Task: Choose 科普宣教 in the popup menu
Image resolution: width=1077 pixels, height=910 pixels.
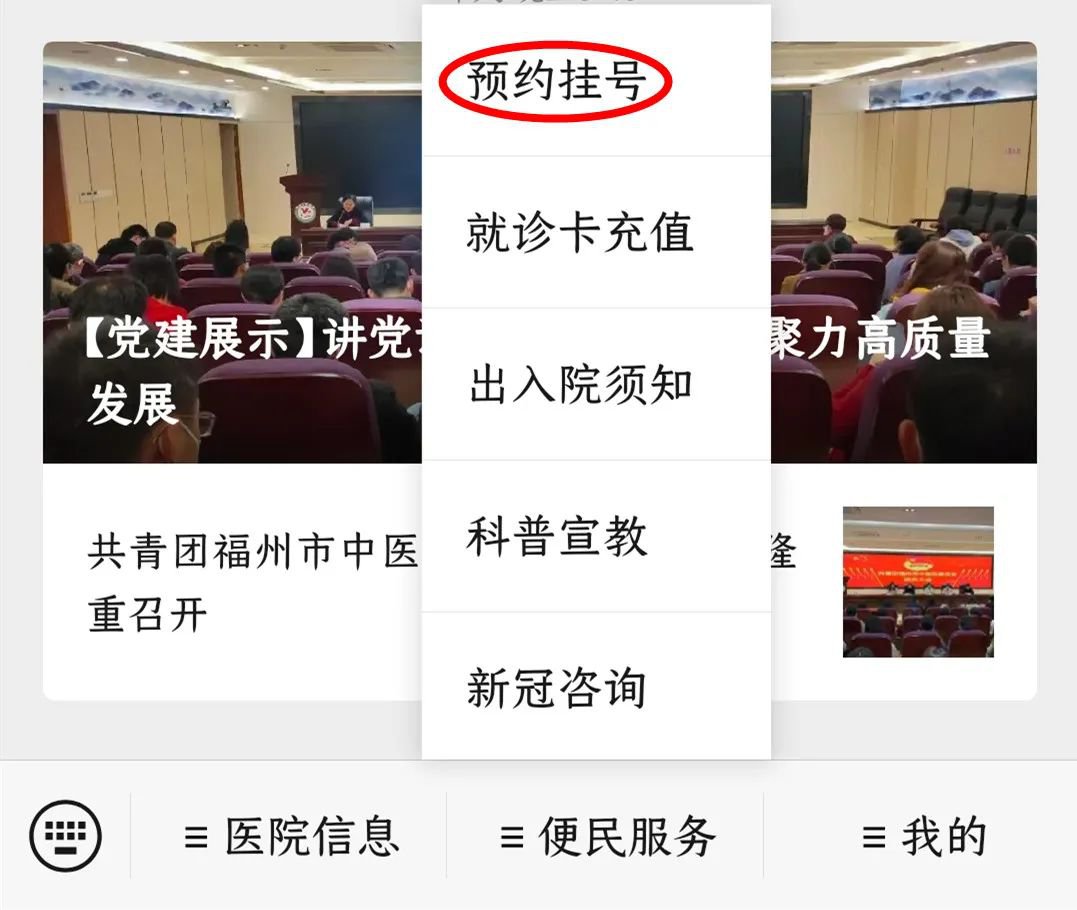Action: pyautogui.click(x=557, y=537)
